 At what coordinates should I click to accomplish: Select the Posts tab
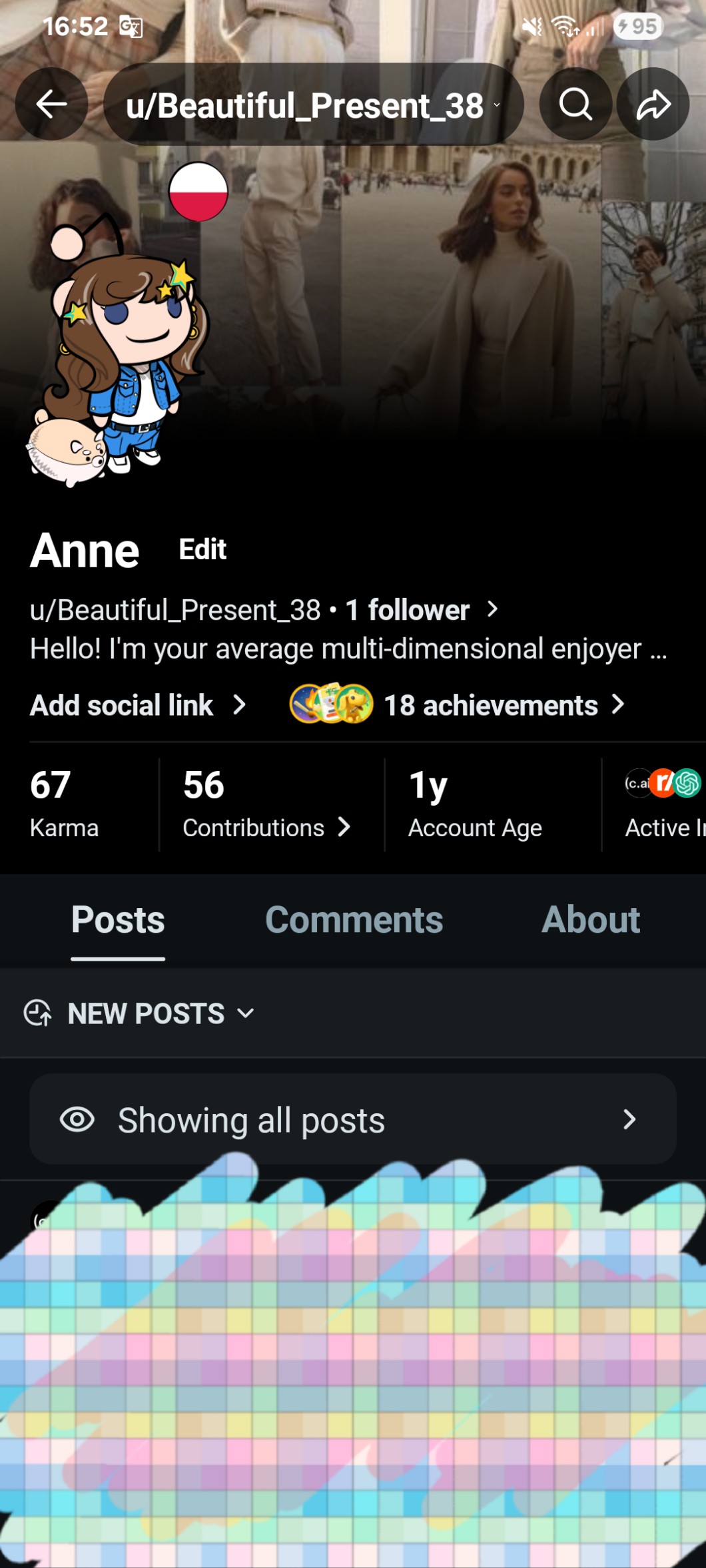pyautogui.click(x=118, y=920)
